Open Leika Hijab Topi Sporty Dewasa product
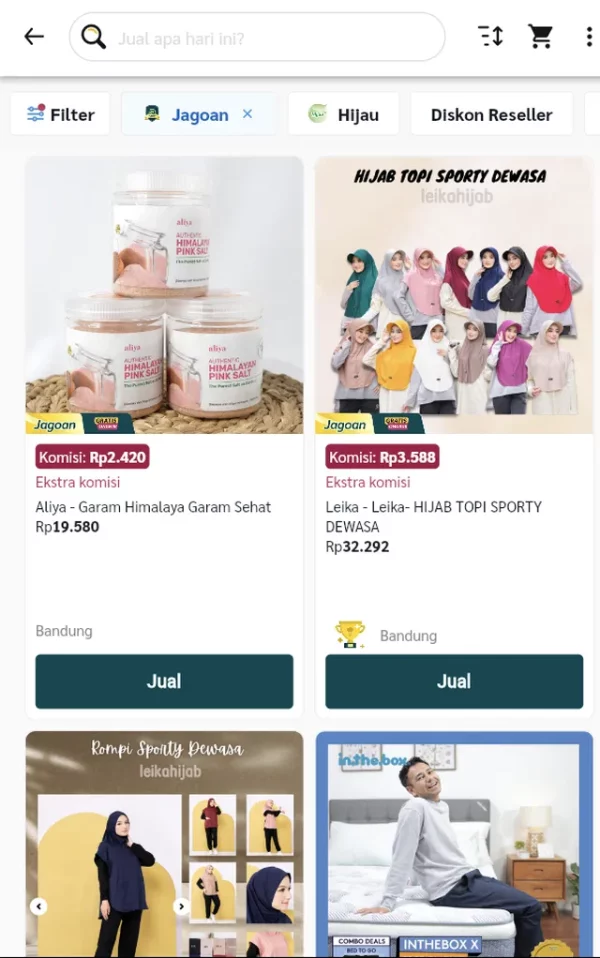 [x=454, y=295]
